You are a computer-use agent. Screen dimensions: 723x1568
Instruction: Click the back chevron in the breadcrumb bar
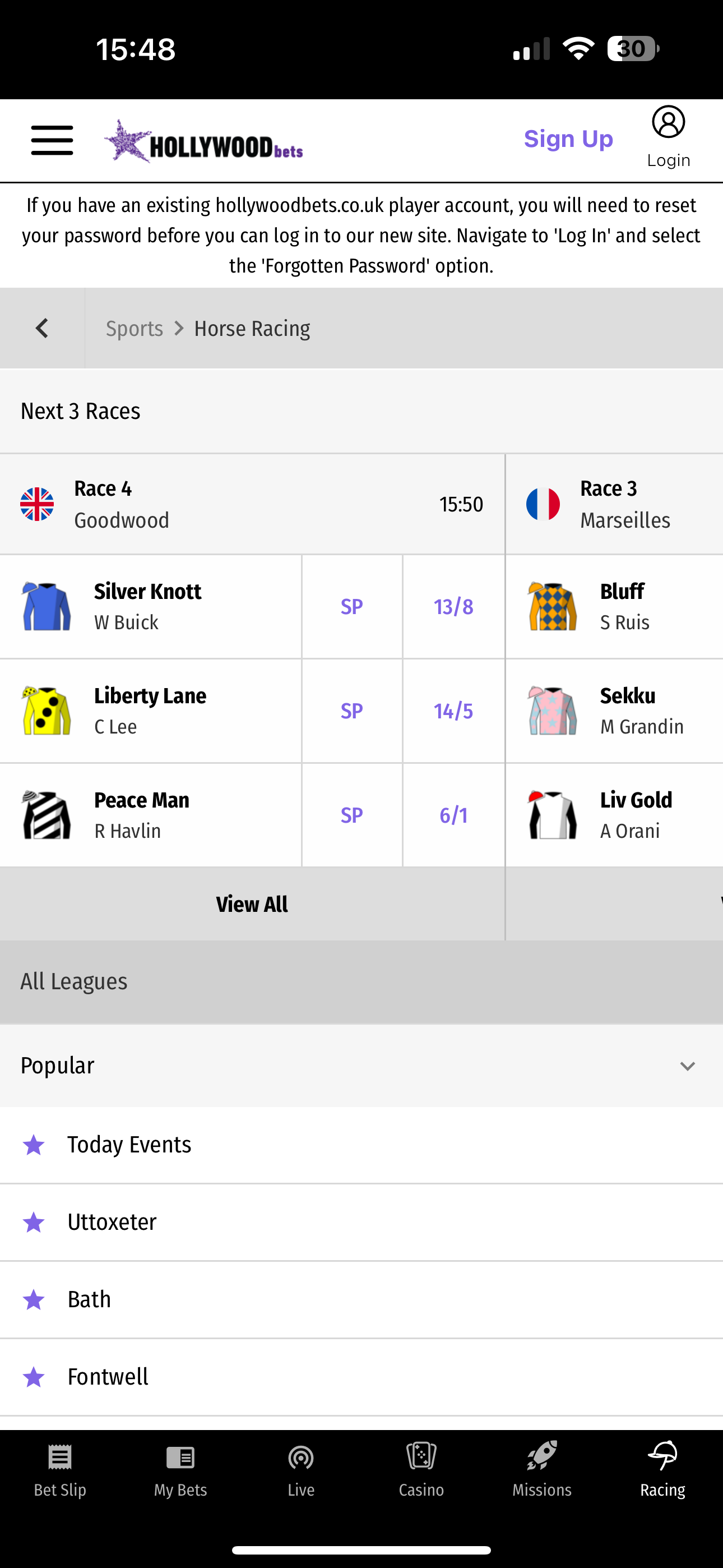[x=42, y=328]
